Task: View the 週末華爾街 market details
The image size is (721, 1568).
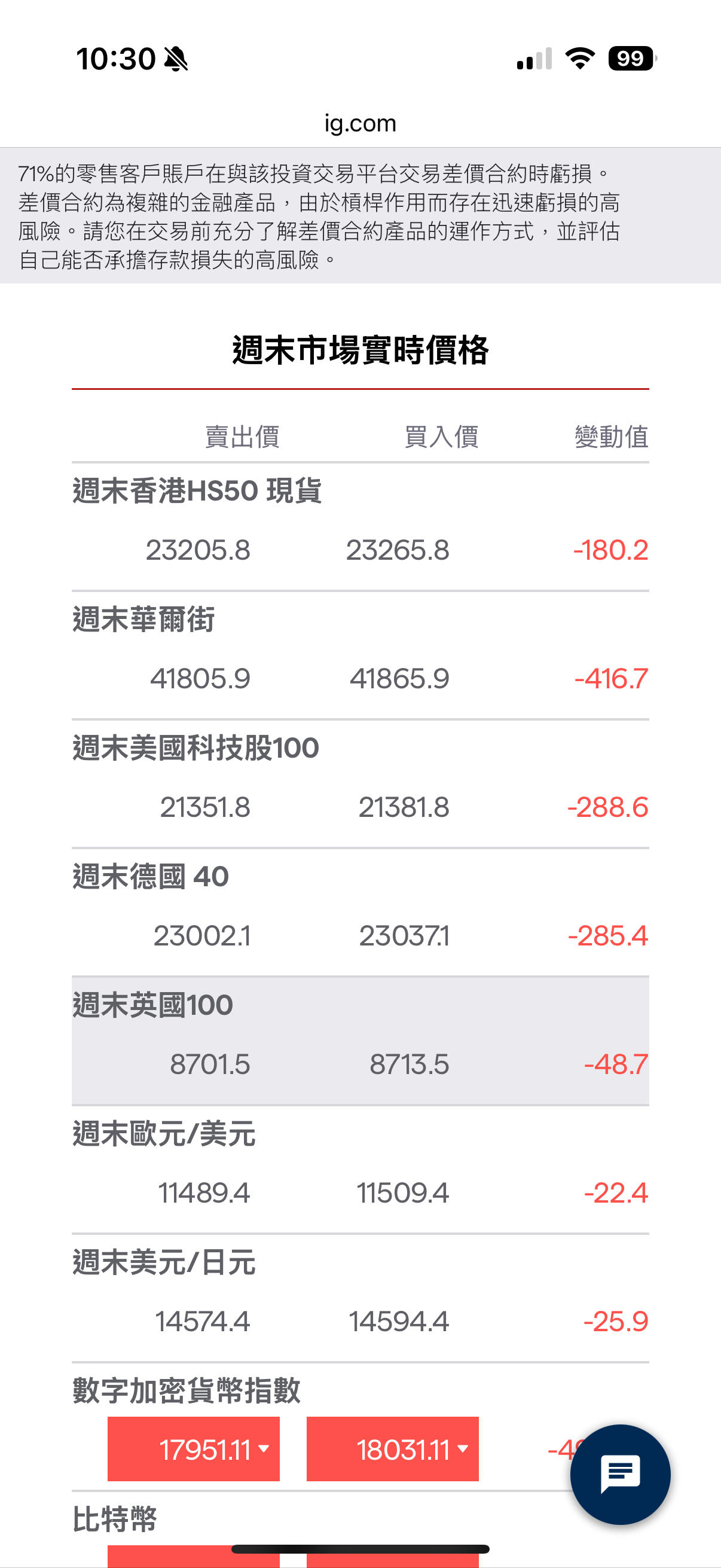Action: click(143, 620)
